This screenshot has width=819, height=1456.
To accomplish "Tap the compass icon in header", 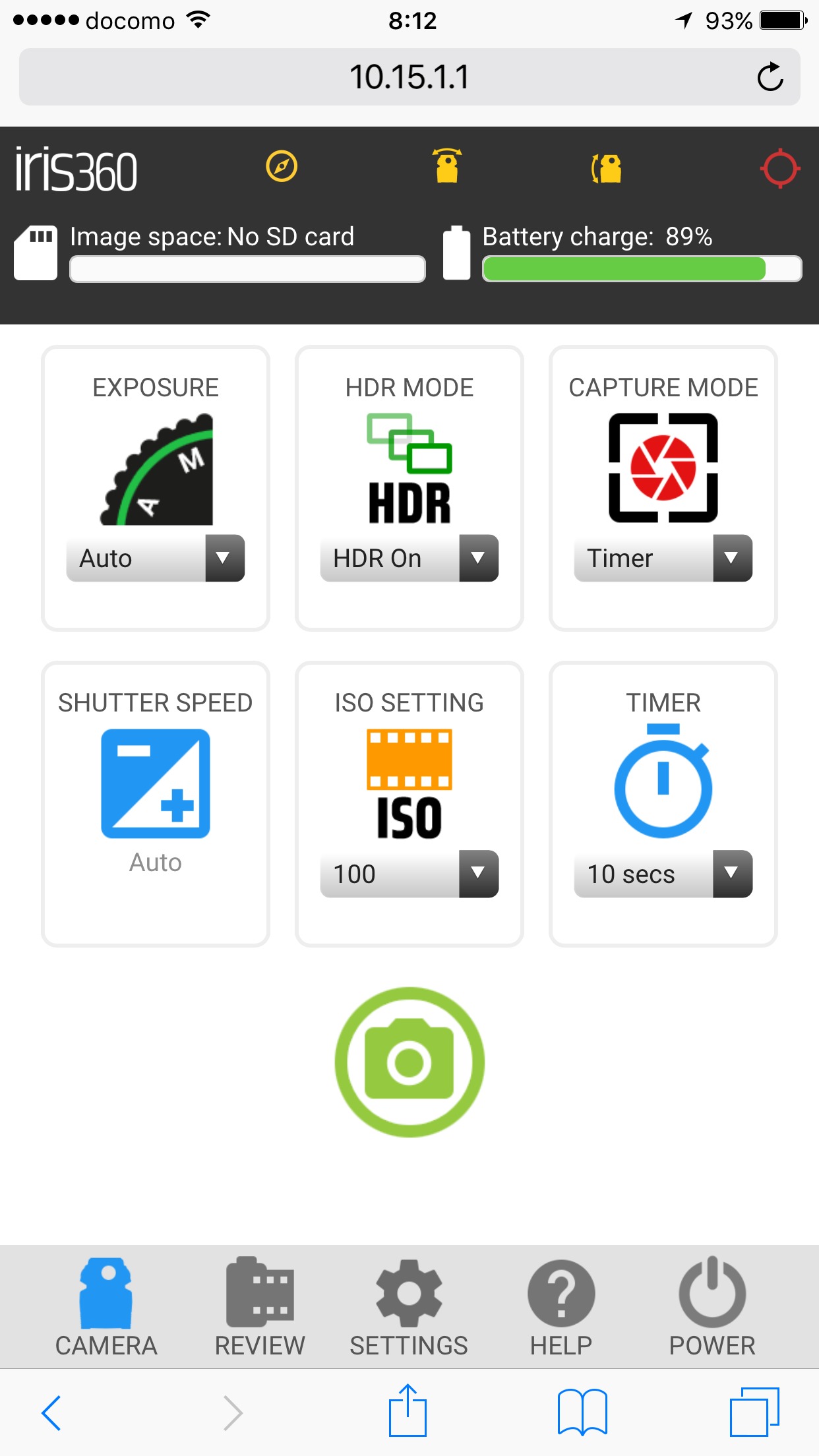I will coord(282,166).
